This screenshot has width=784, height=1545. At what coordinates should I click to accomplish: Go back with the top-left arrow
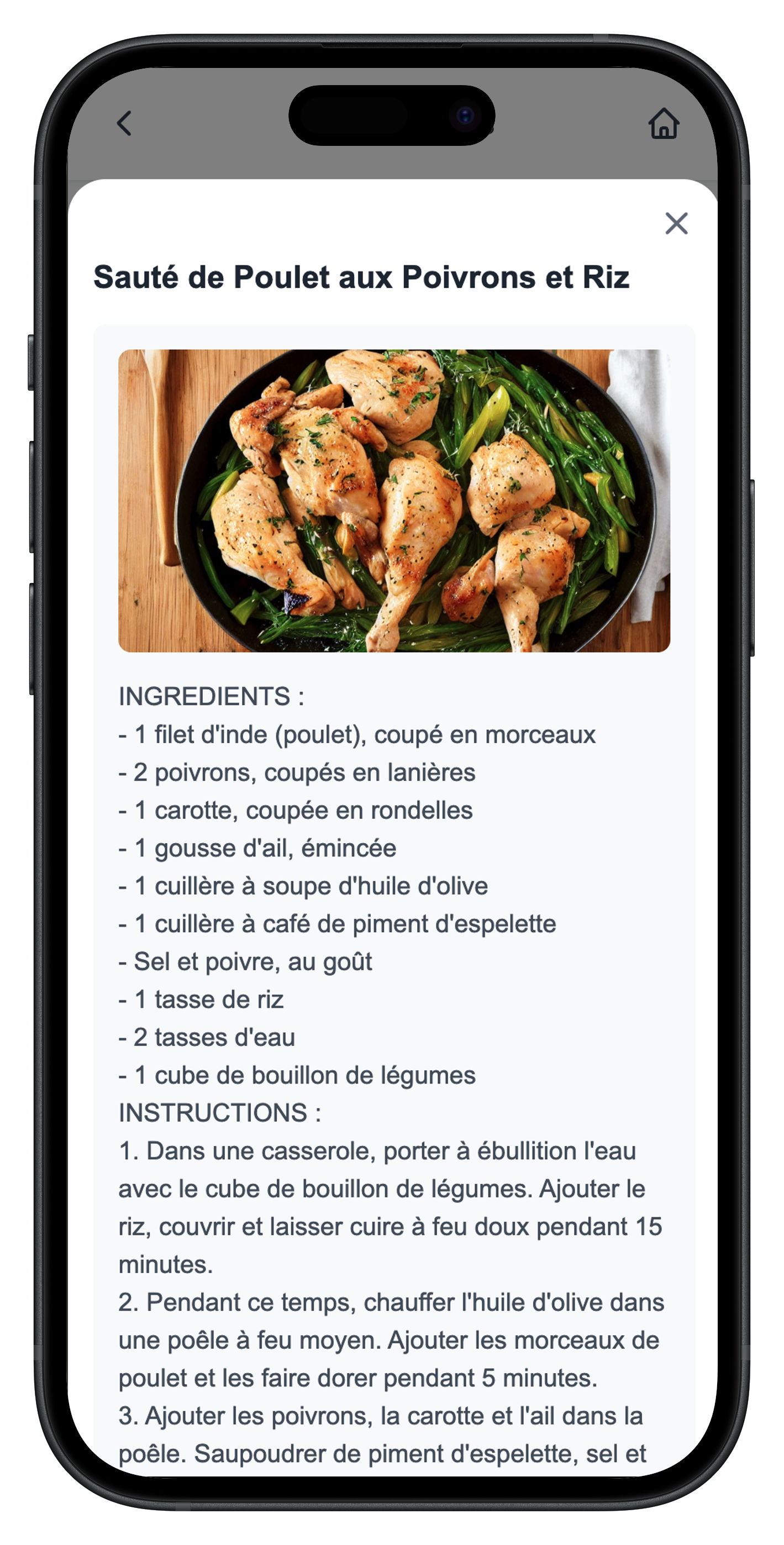(x=124, y=124)
